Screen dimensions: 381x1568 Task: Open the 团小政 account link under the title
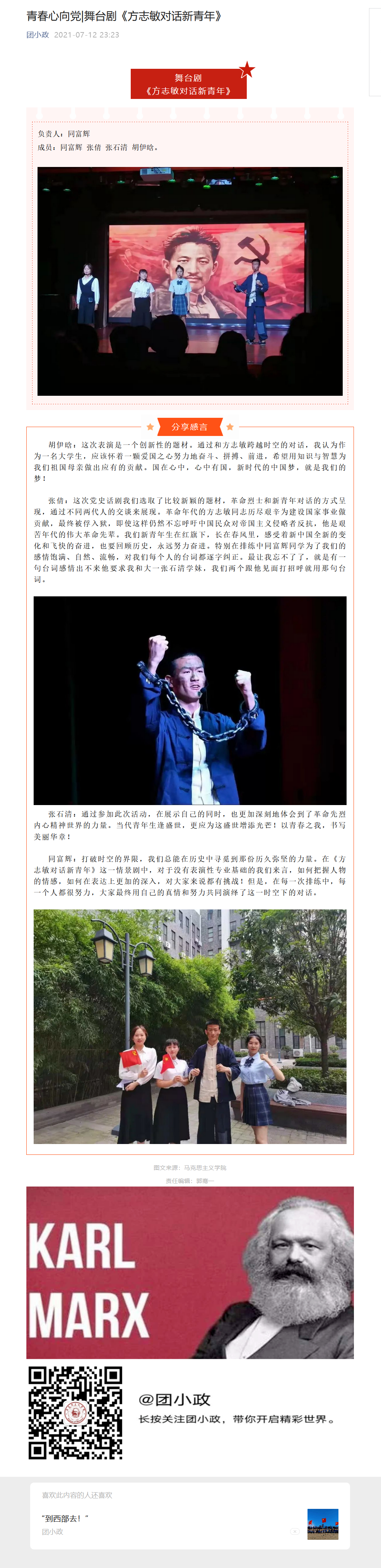(x=37, y=35)
